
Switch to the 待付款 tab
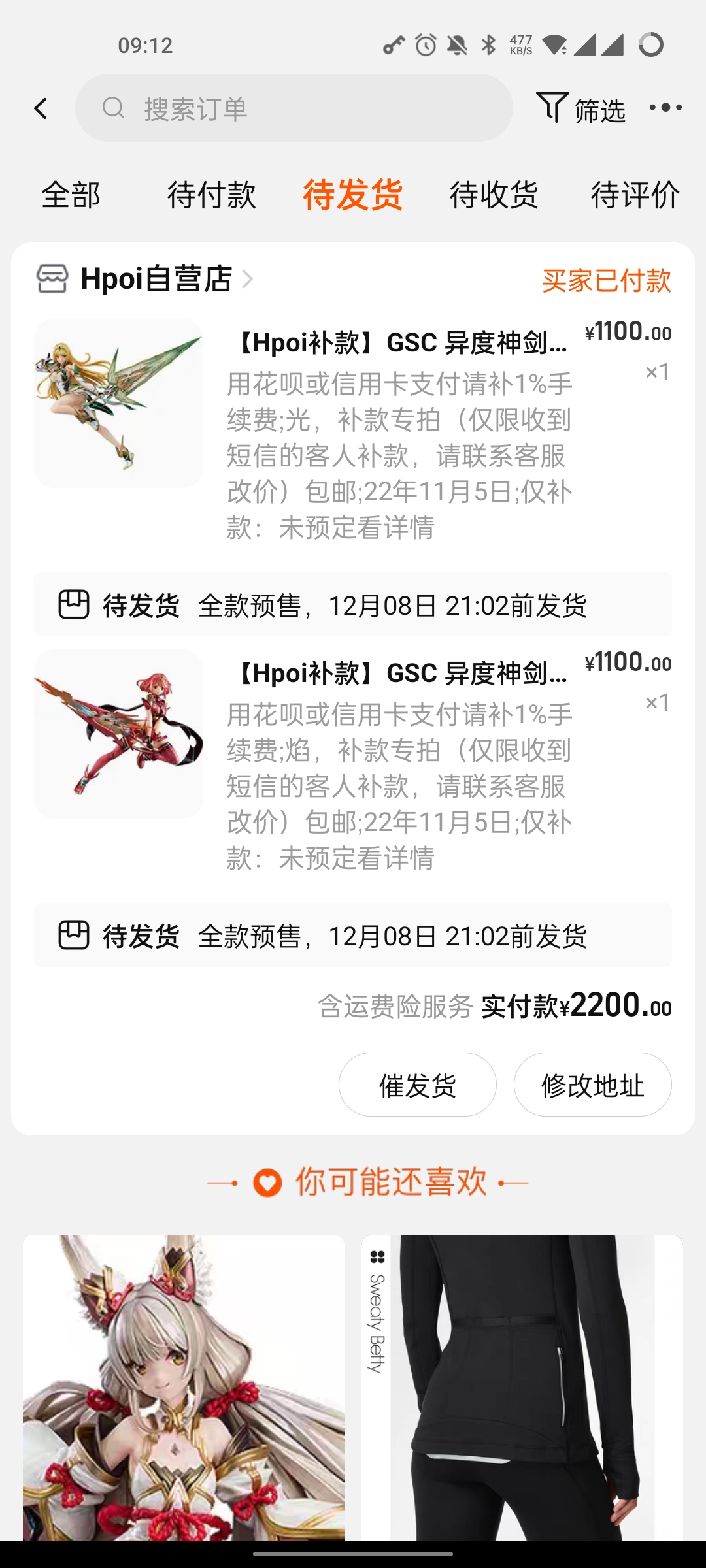(211, 195)
